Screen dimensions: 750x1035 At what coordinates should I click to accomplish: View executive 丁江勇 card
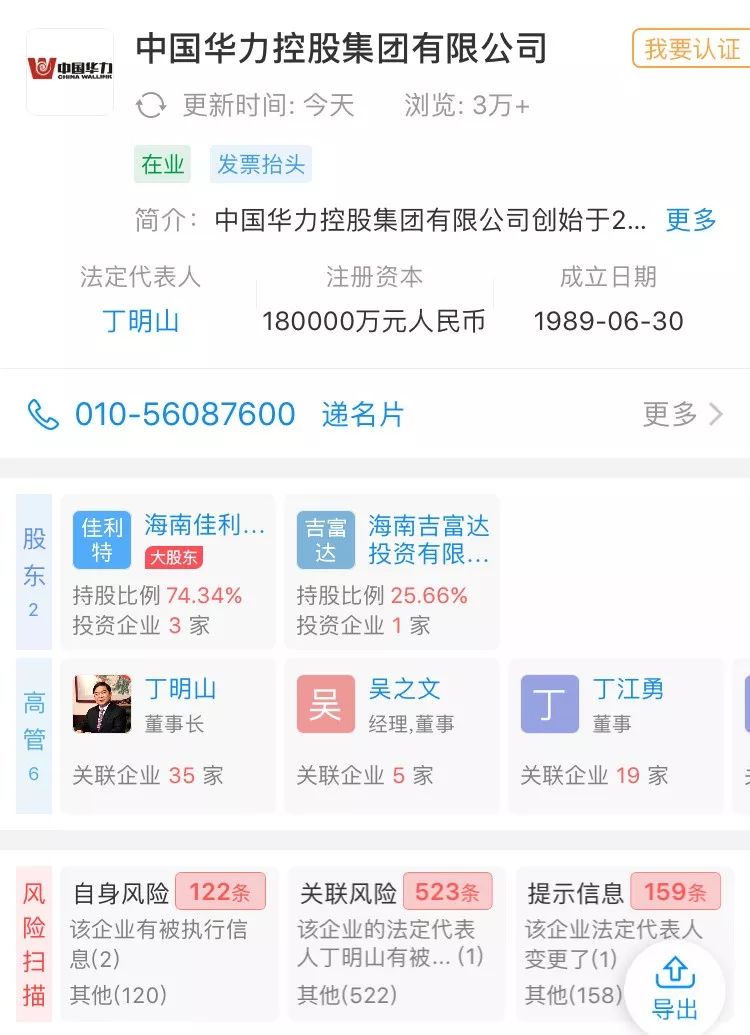pyautogui.click(x=615, y=735)
